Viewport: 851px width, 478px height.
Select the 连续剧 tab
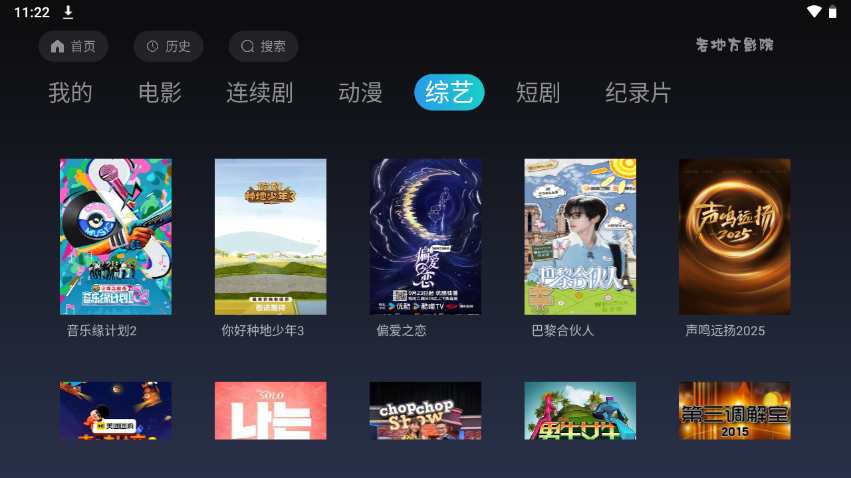point(259,93)
